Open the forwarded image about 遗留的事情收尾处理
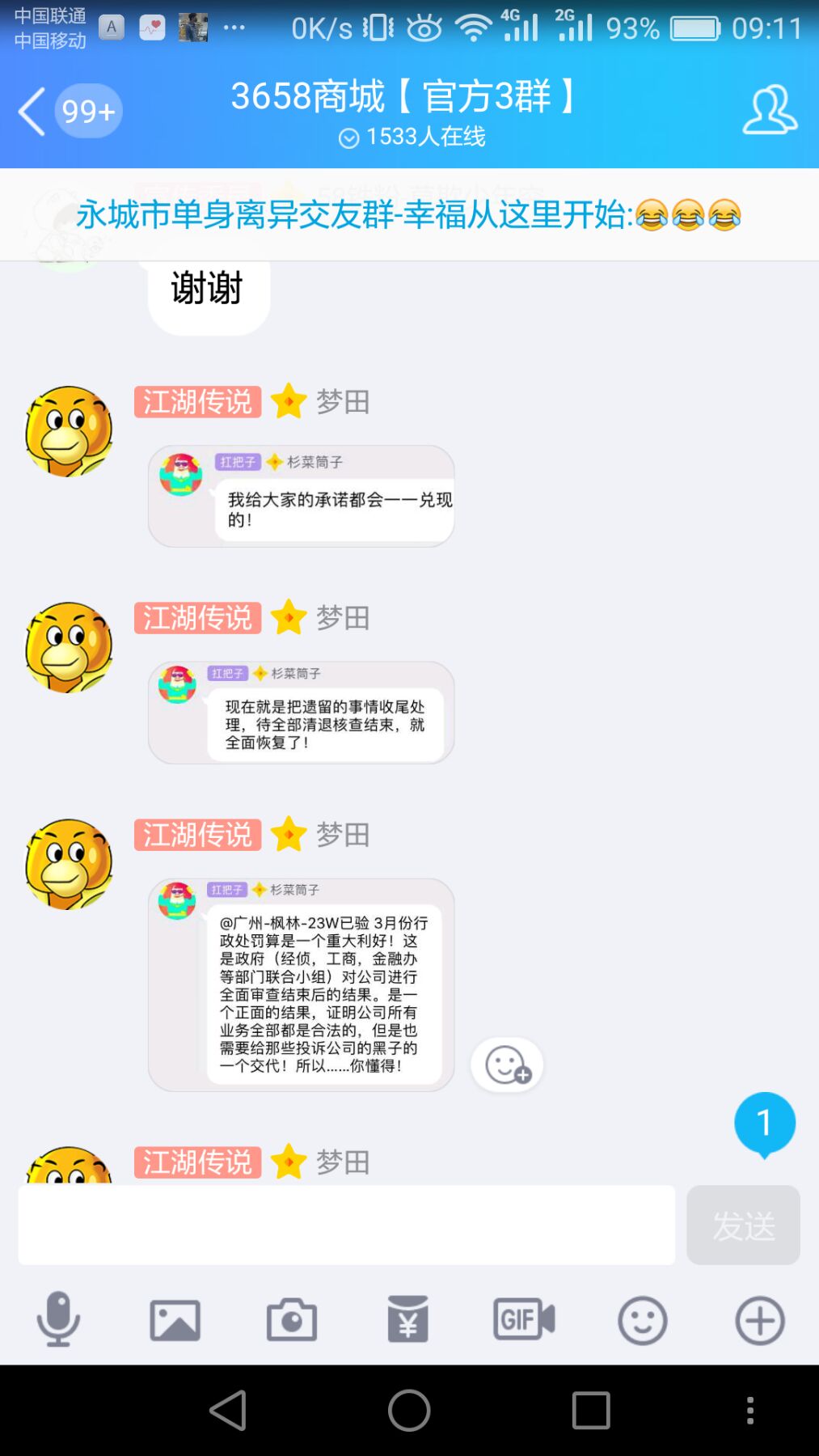819x1456 pixels. (x=301, y=713)
